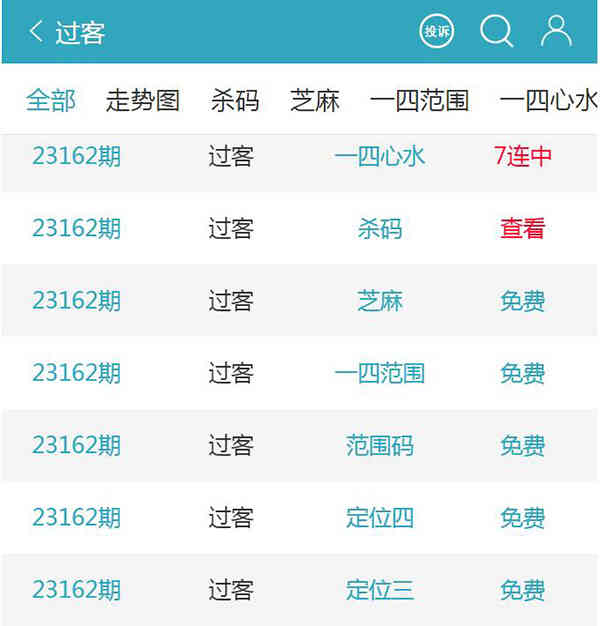Open the search magnifier
Image resolution: width=600 pixels, height=626 pixels.
click(x=496, y=32)
